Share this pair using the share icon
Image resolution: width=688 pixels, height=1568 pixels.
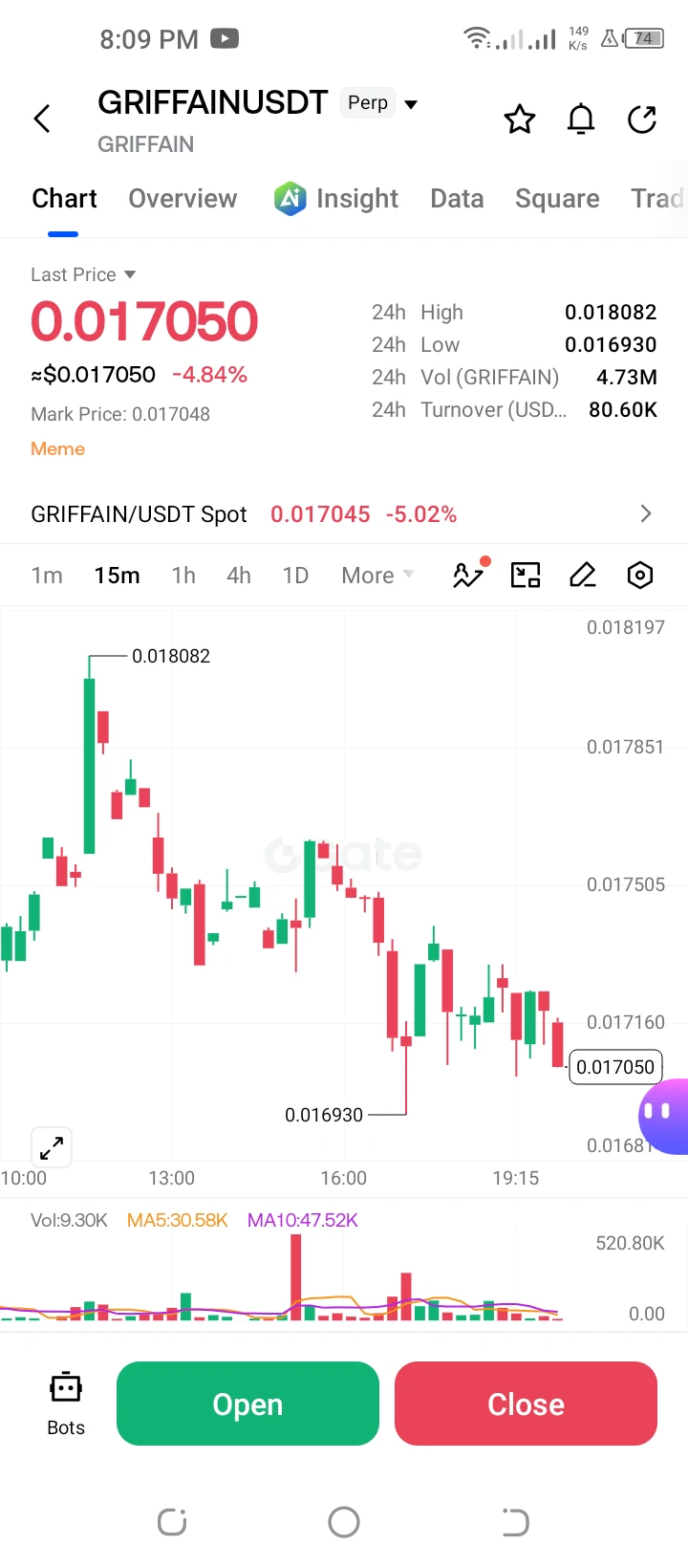click(x=642, y=120)
